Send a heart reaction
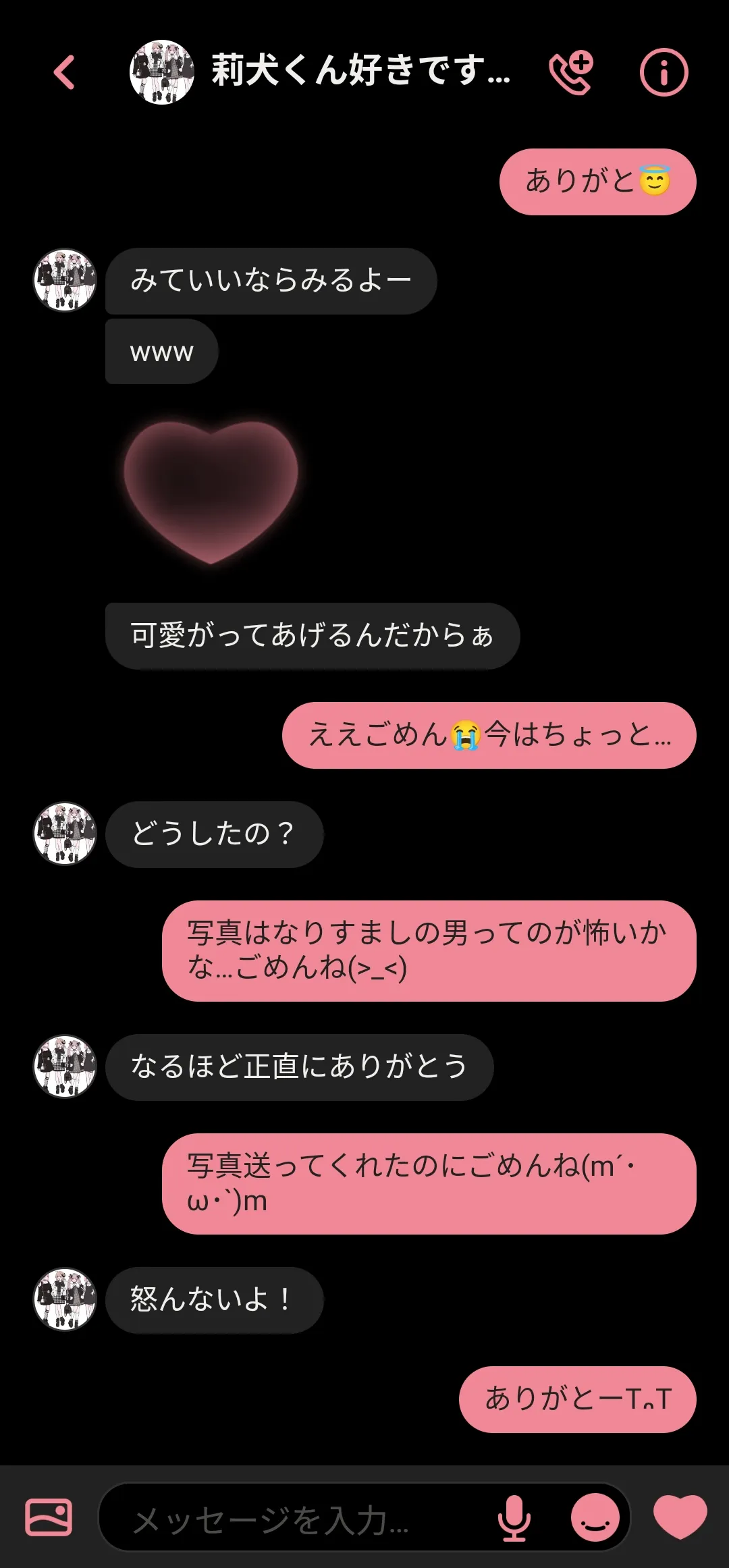The height and width of the screenshot is (1568, 729). [680, 1517]
